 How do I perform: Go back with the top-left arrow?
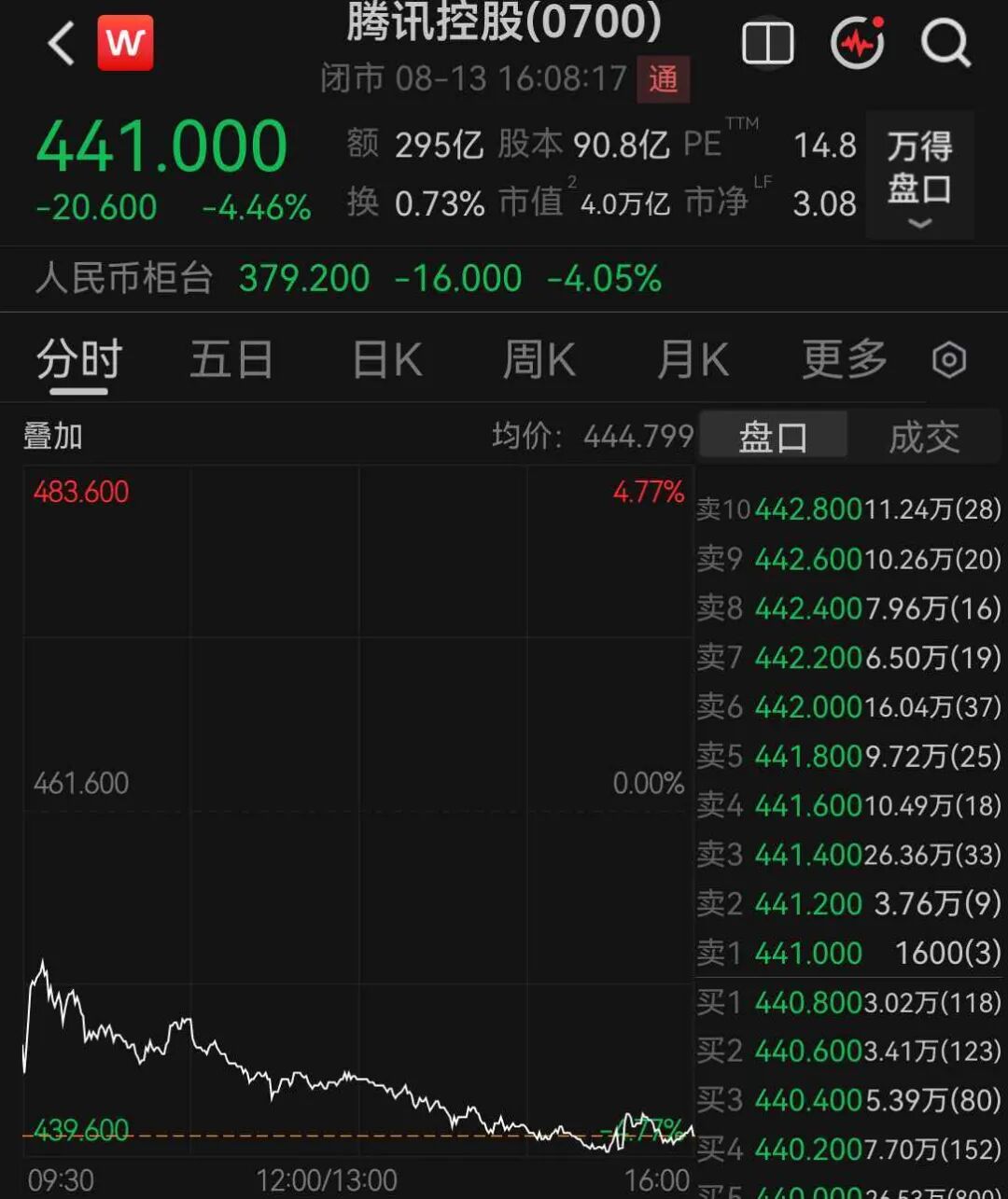pyautogui.click(x=62, y=43)
